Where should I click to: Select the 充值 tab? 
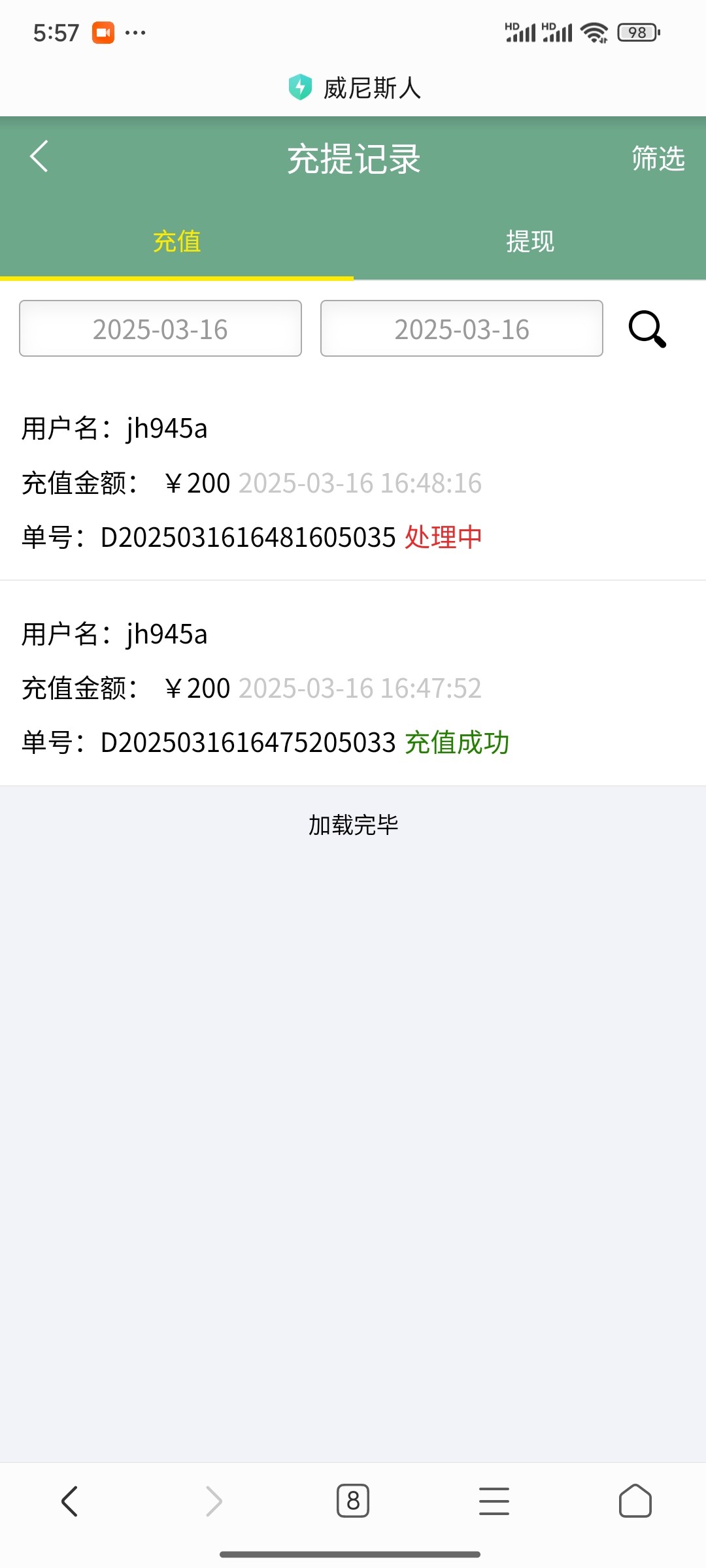pyautogui.click(x=176, y=241)
